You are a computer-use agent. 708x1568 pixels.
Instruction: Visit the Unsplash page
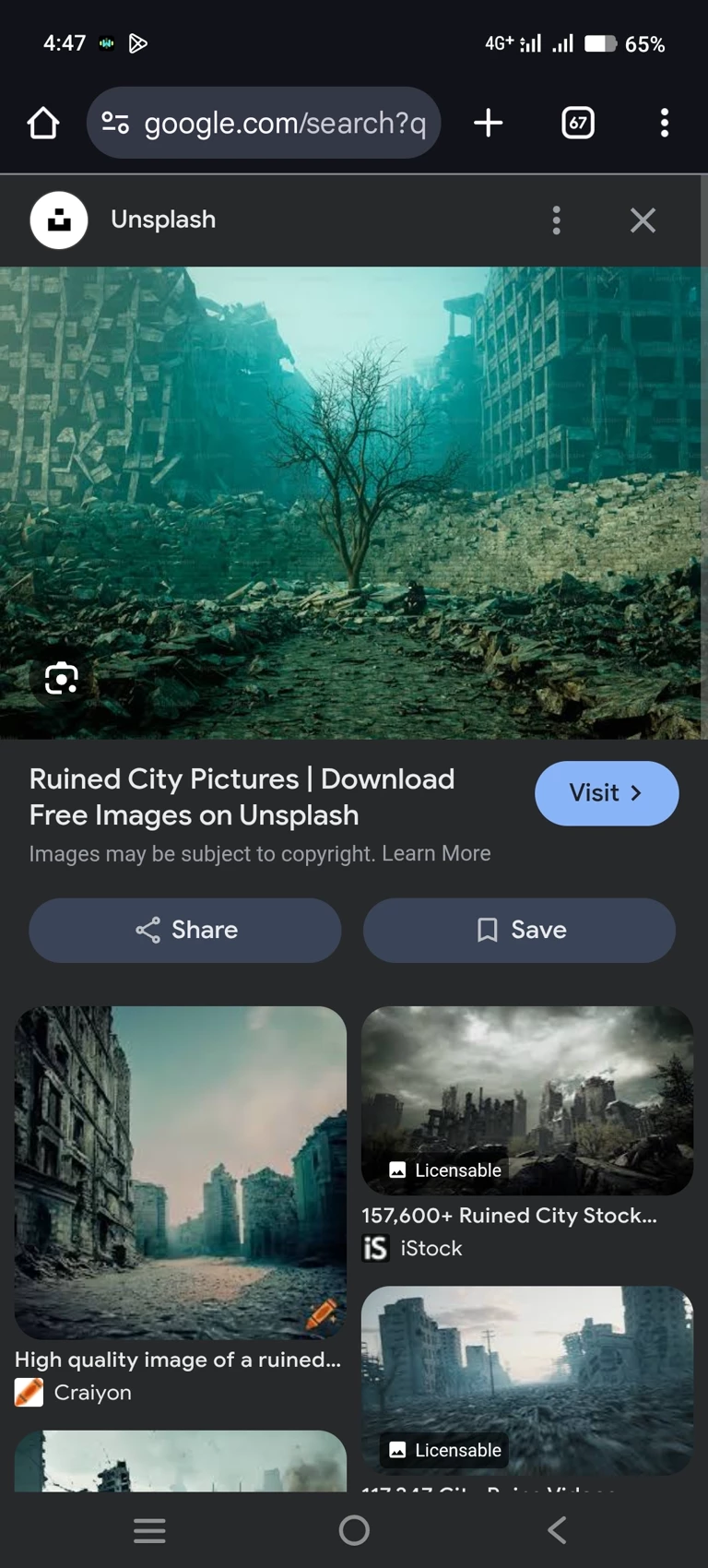[606, 793]
